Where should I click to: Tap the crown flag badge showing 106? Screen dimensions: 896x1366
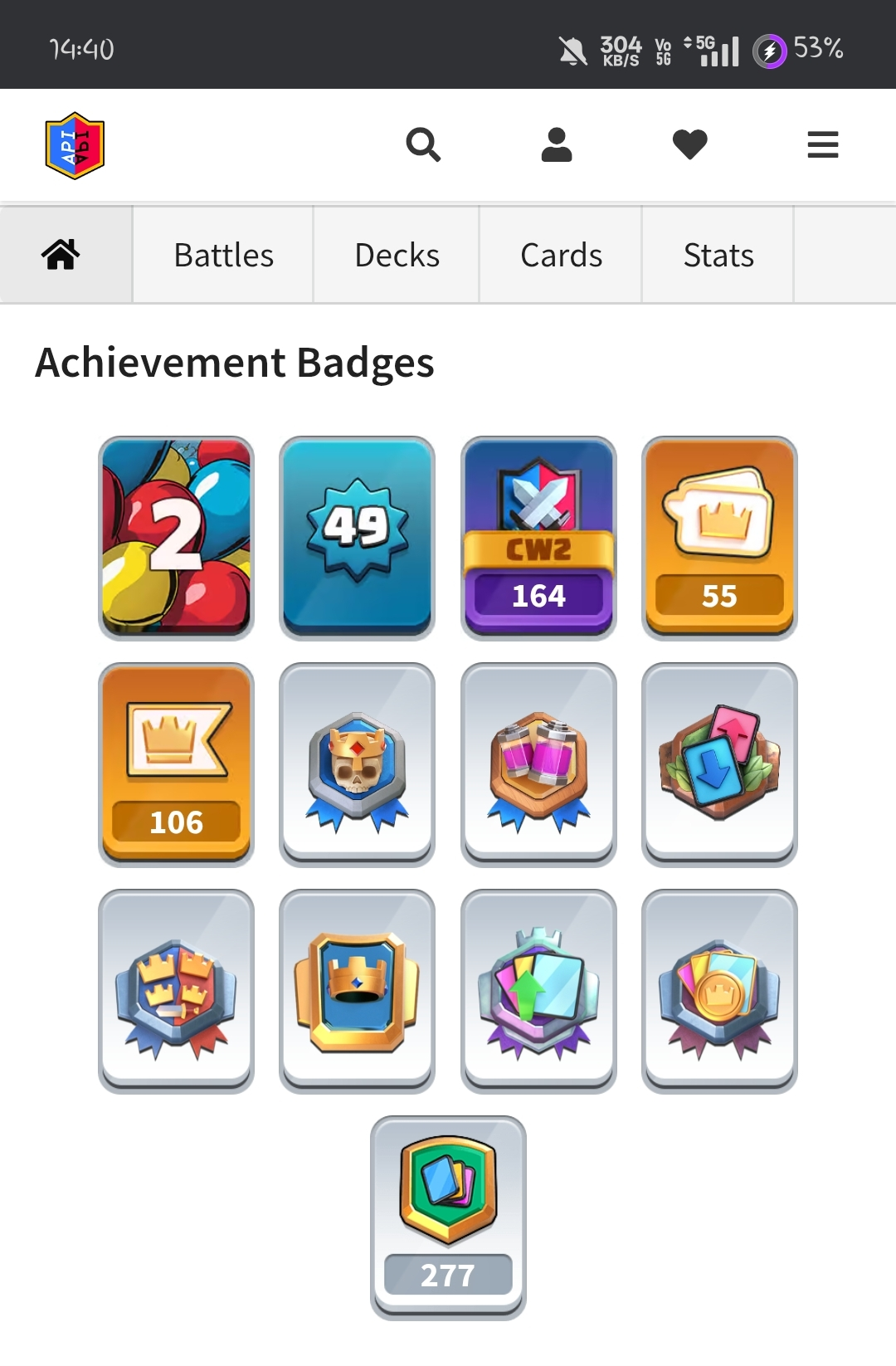pyautogui.click(x=176, y=764)
